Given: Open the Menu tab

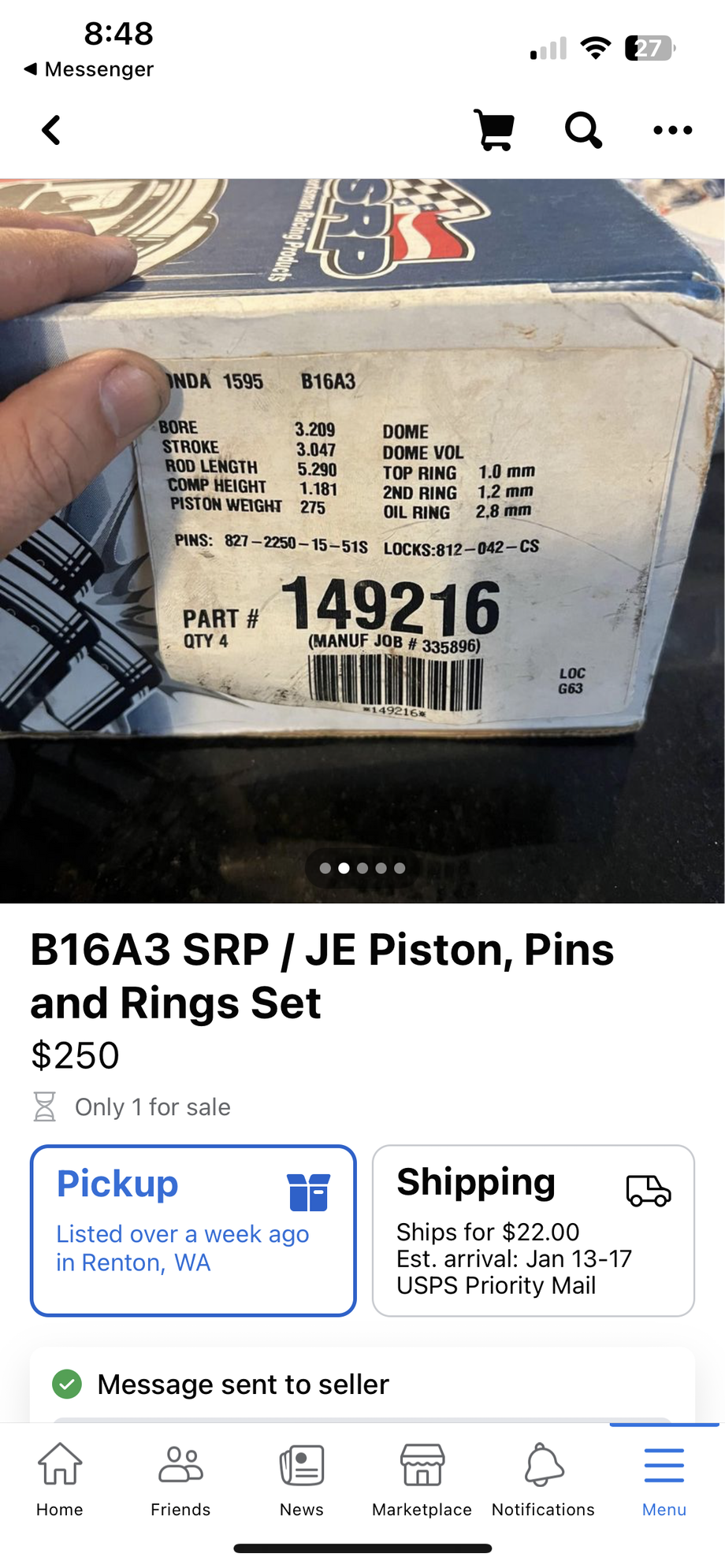Looking at the screenshot, I should tap(664, 1480).
